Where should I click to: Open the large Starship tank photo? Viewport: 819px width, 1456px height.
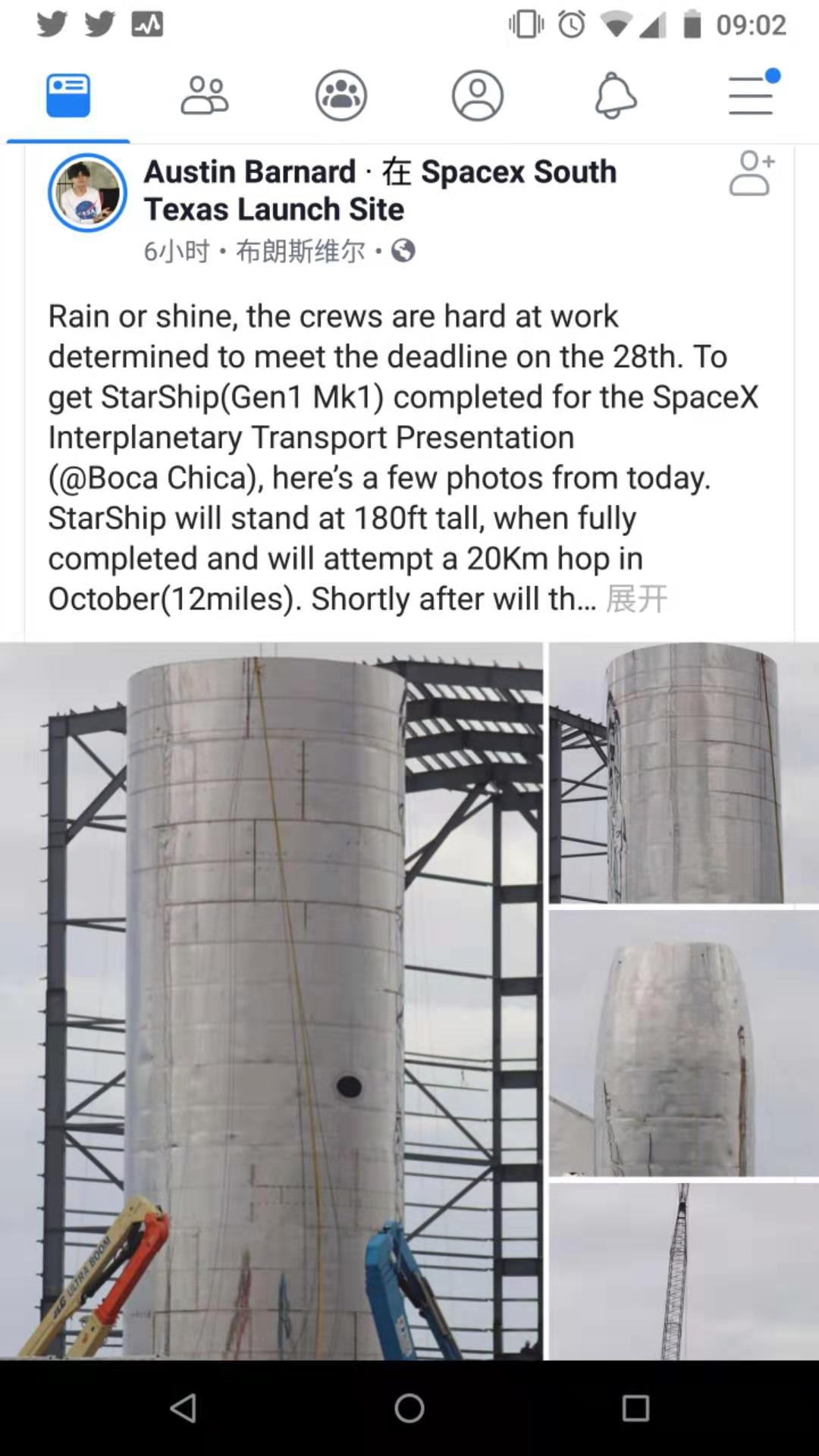(271, 1000)
